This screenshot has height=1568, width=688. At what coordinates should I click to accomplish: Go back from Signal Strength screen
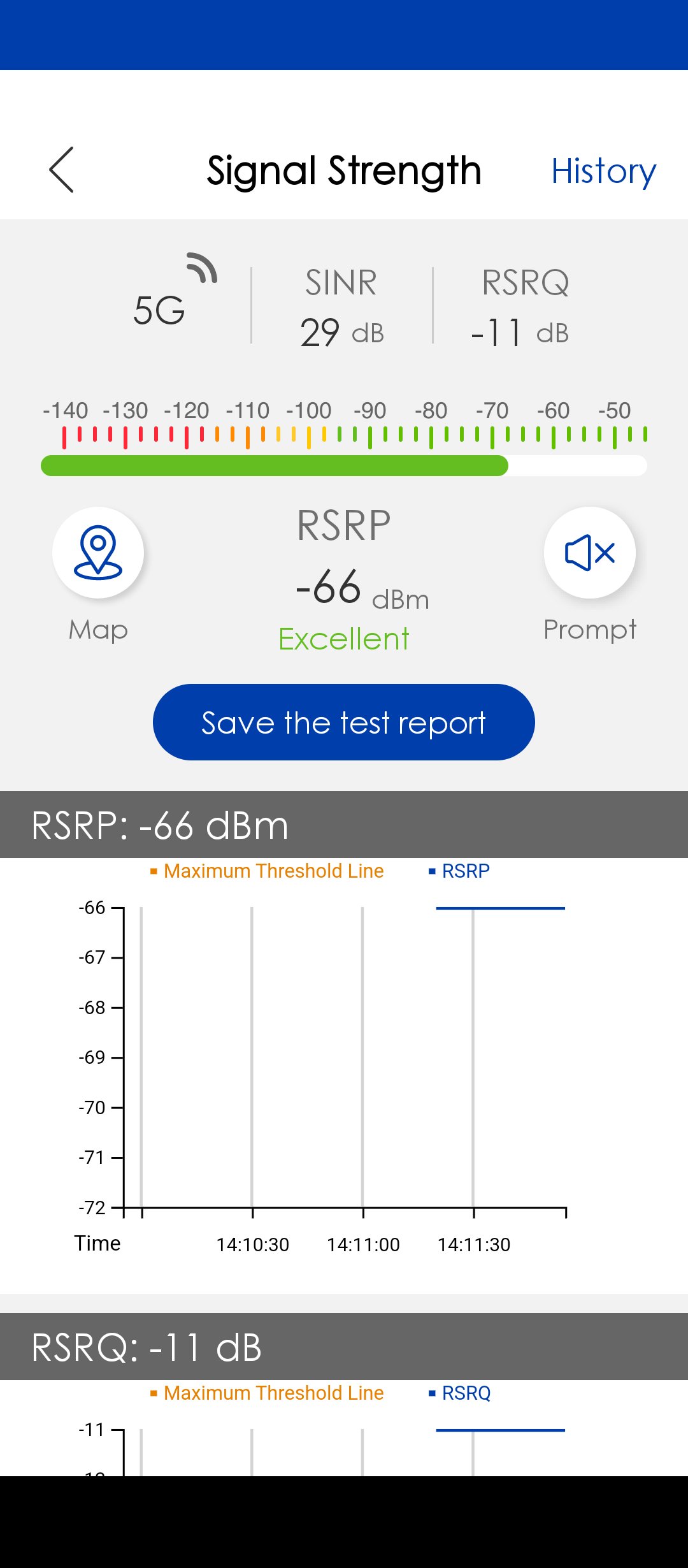point(62,170)
